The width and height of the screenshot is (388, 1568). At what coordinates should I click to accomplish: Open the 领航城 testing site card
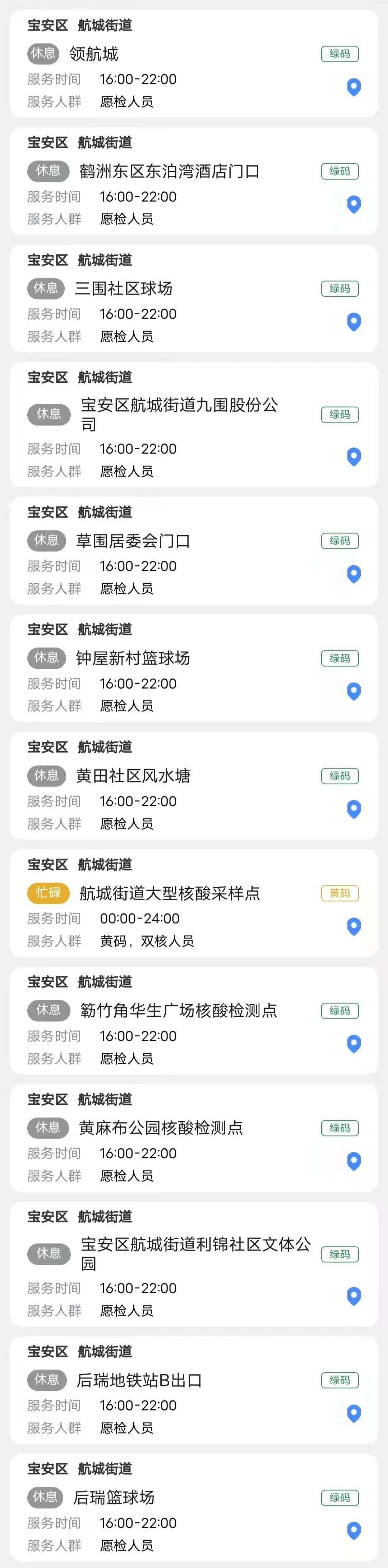(94, 54)
